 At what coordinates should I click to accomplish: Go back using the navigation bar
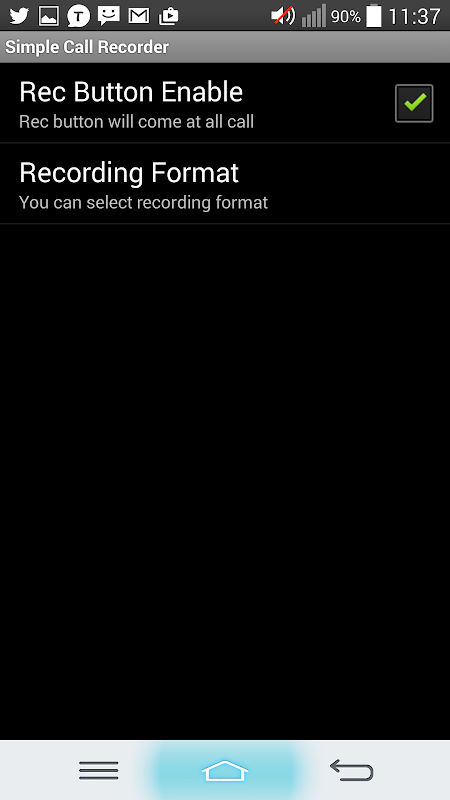(352, 770)
